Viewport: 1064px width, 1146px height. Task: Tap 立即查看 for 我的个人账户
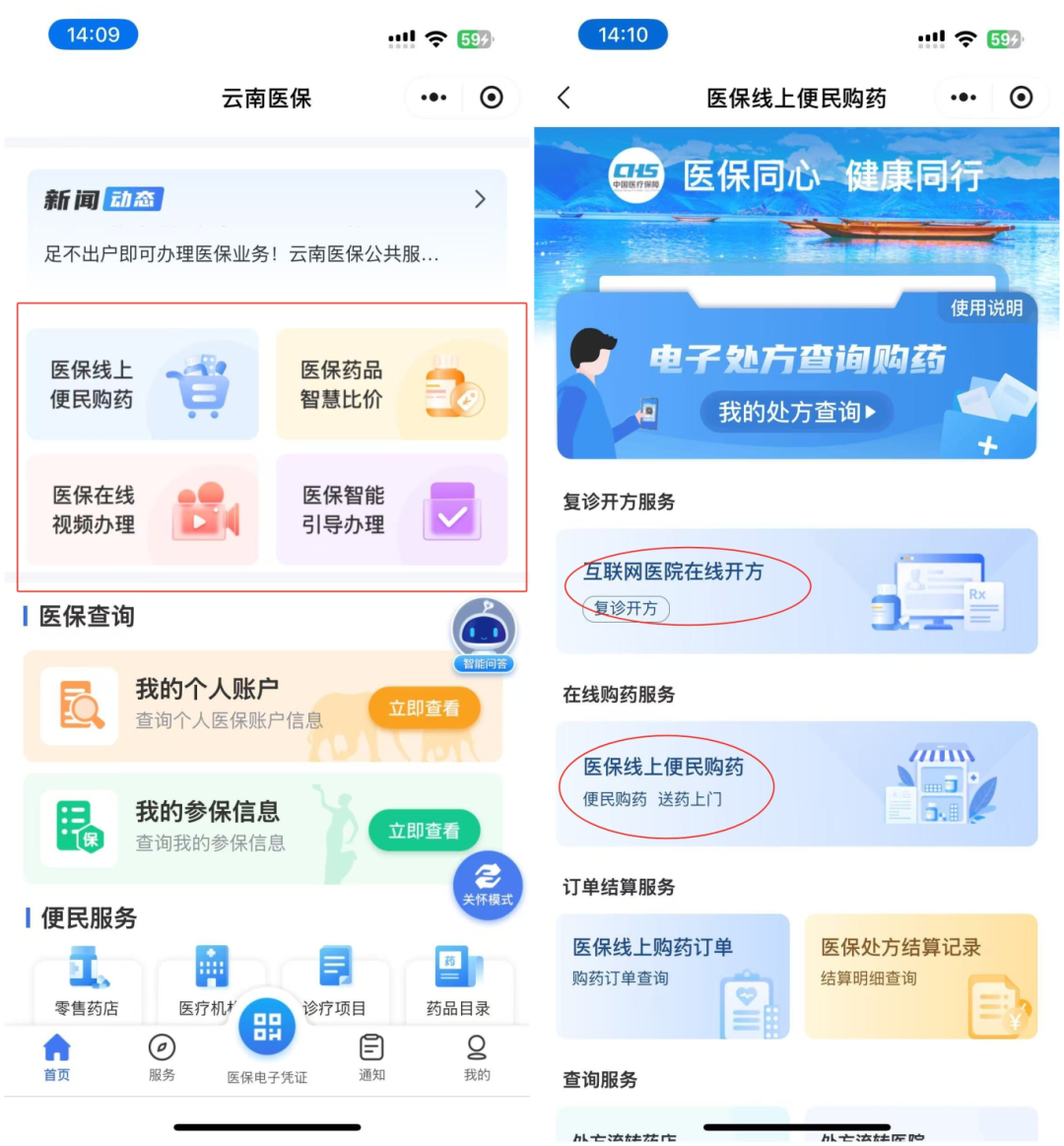424,708
